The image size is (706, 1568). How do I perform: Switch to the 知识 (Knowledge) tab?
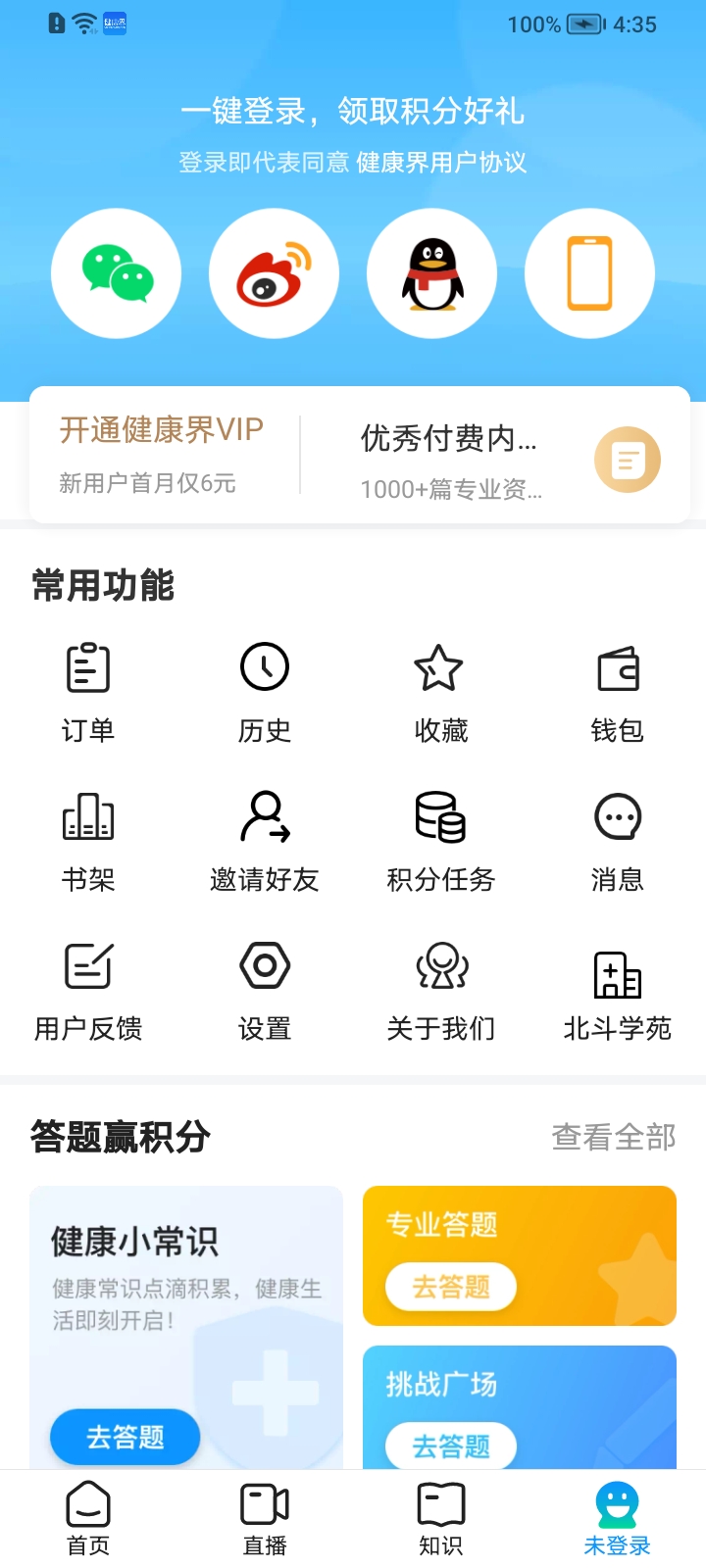[440, 1514]
